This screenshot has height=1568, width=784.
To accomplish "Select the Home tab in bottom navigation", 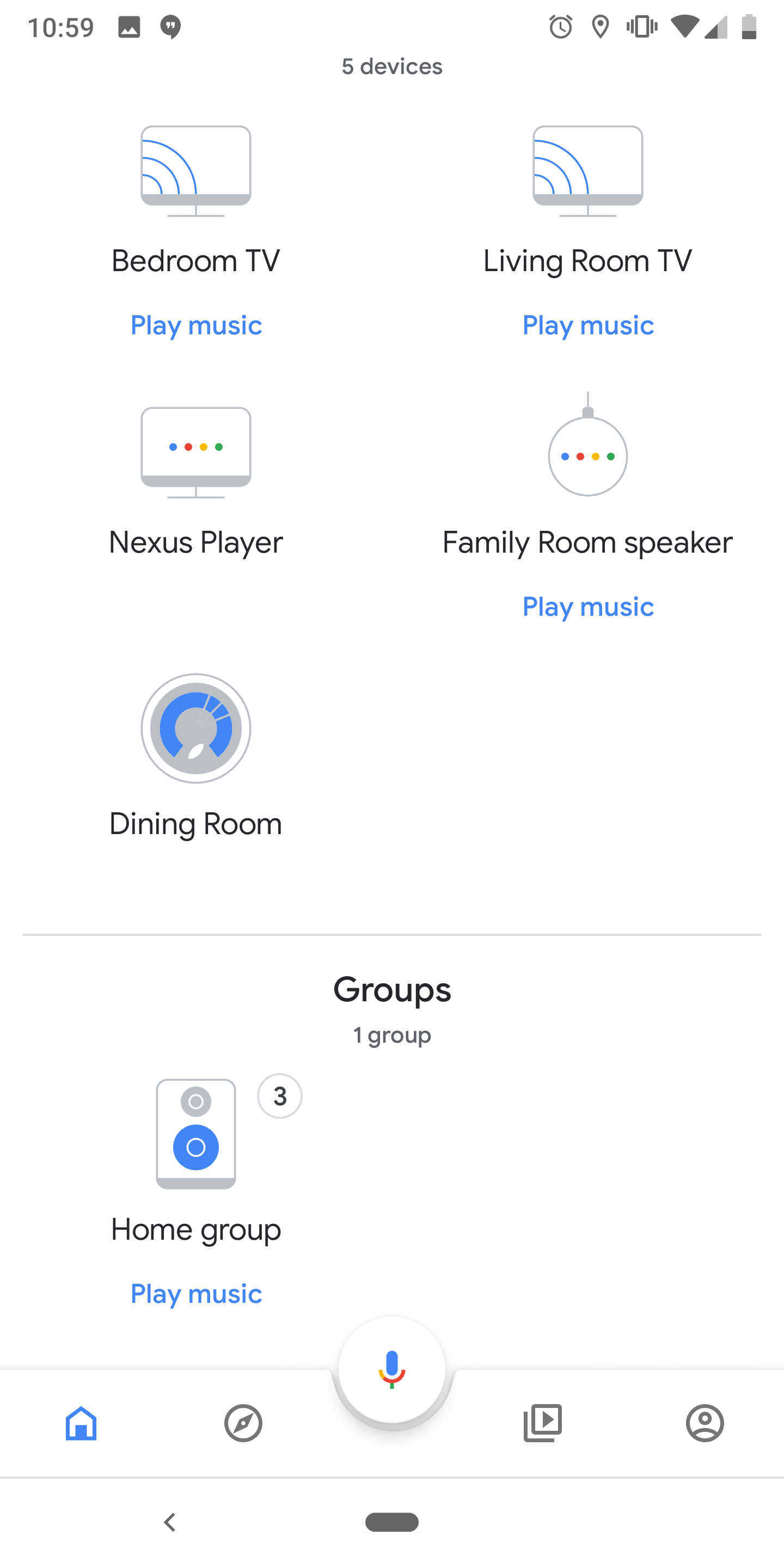I will [x=79, y=1423].
